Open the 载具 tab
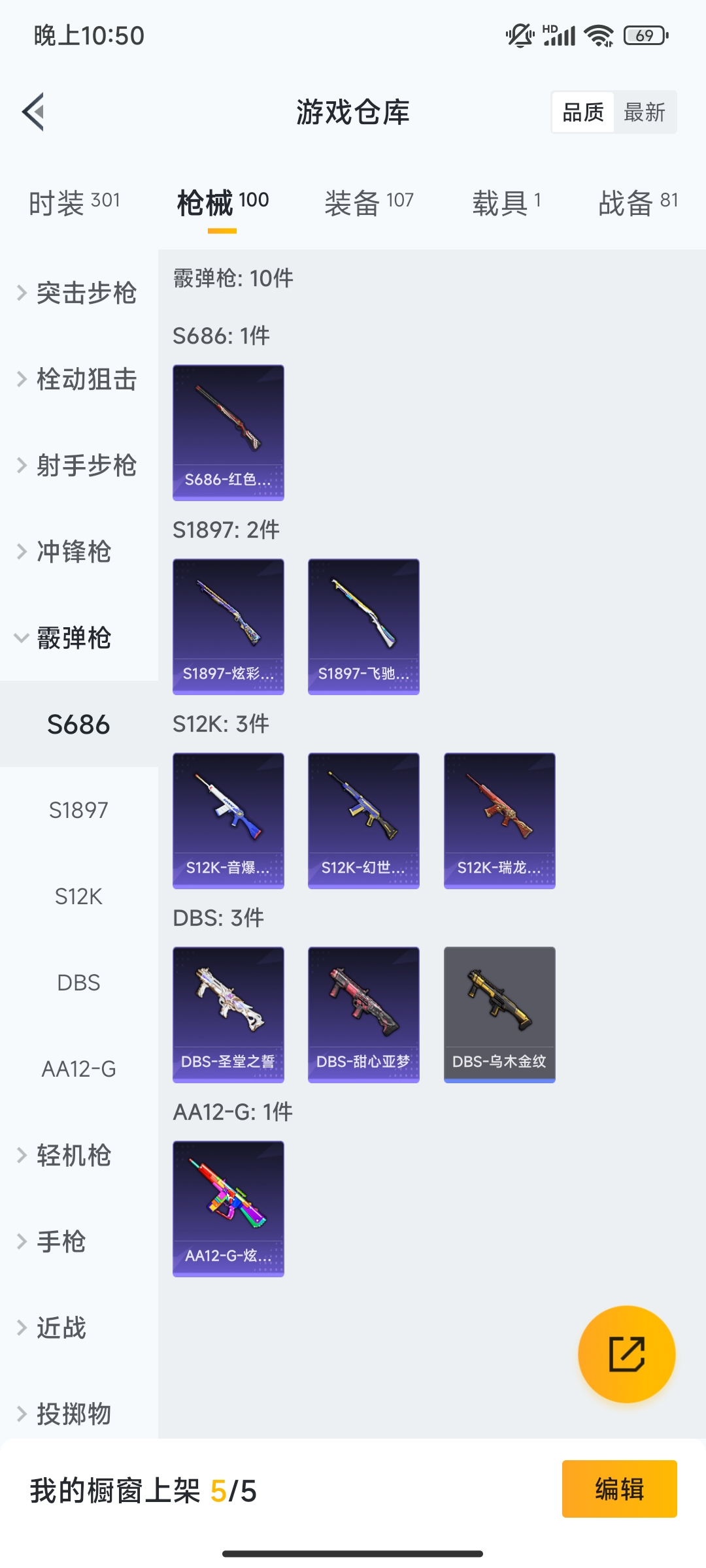Viewport: 706px width, 1568px height. pyautogui.click(x=507, y=203)
